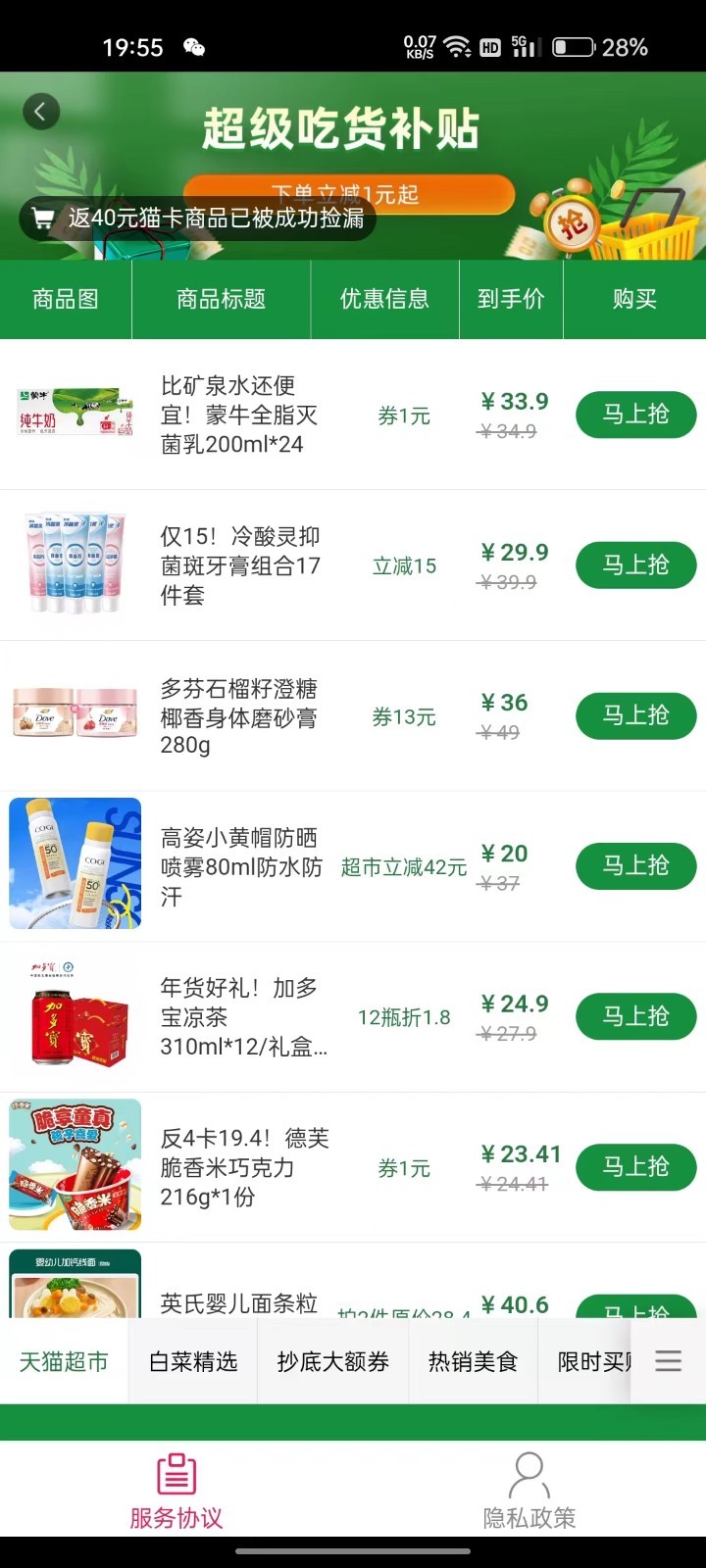Switch to 抄底大额券 tab
706x1568 pixels.
click(333, 1361)
